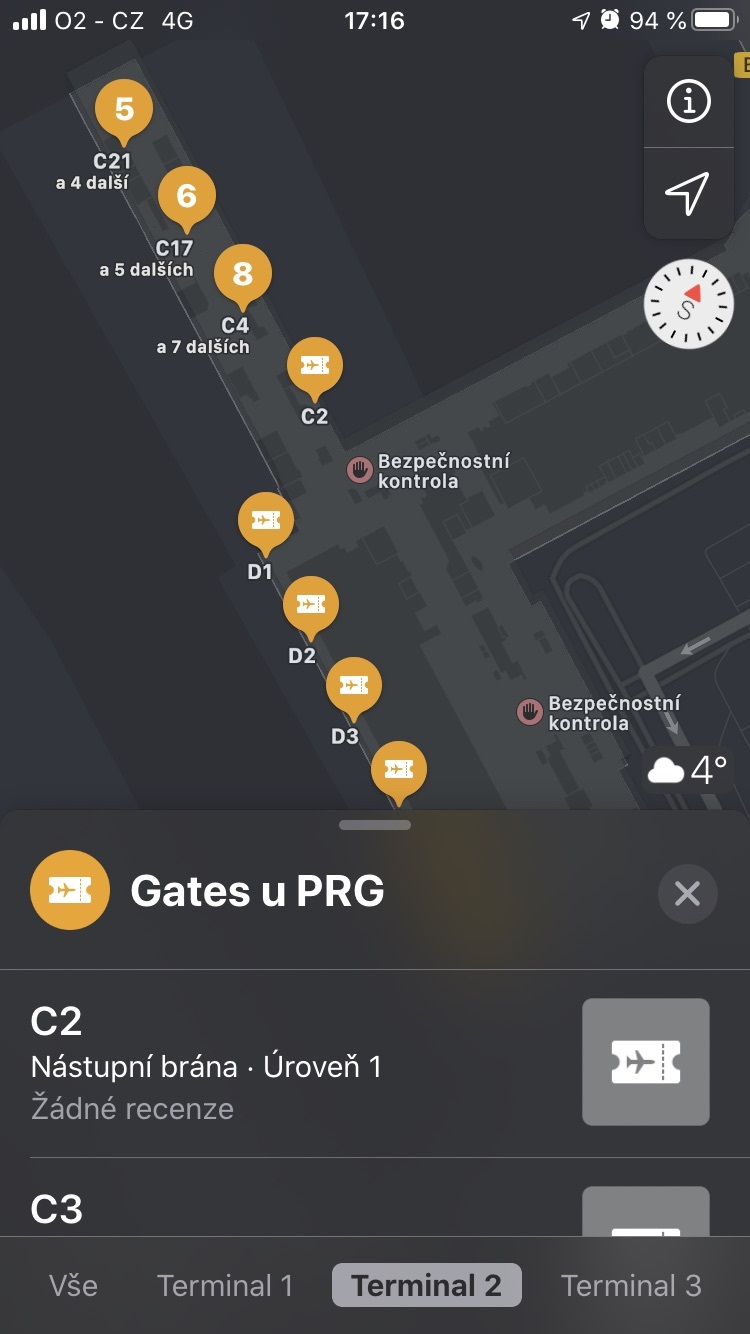750x1334 pixels.
Task: Tap the compass to reset orientation
Action: click(x=689, y=304)
